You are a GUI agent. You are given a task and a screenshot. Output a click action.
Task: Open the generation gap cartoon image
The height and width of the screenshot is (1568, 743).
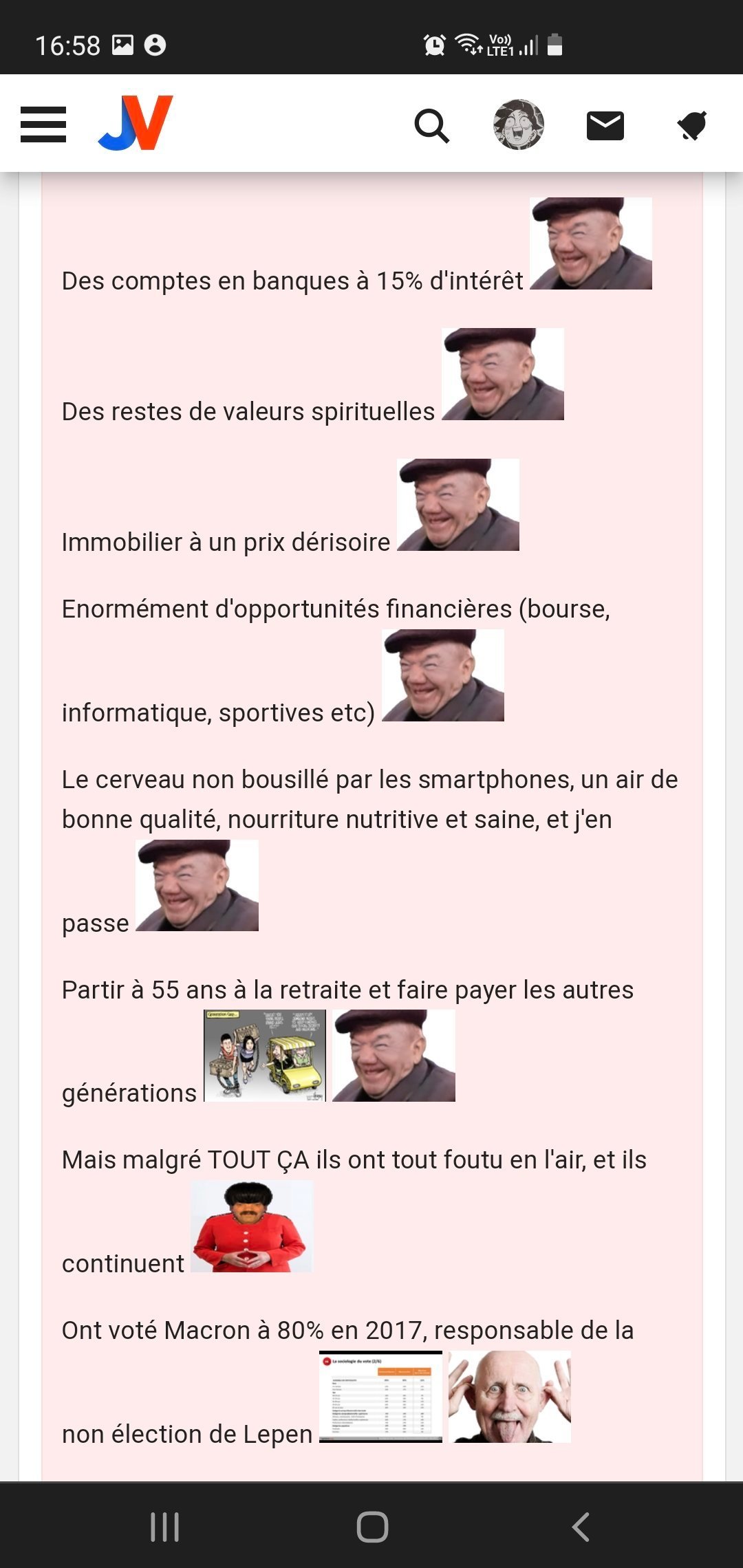tap(265, 1056)
